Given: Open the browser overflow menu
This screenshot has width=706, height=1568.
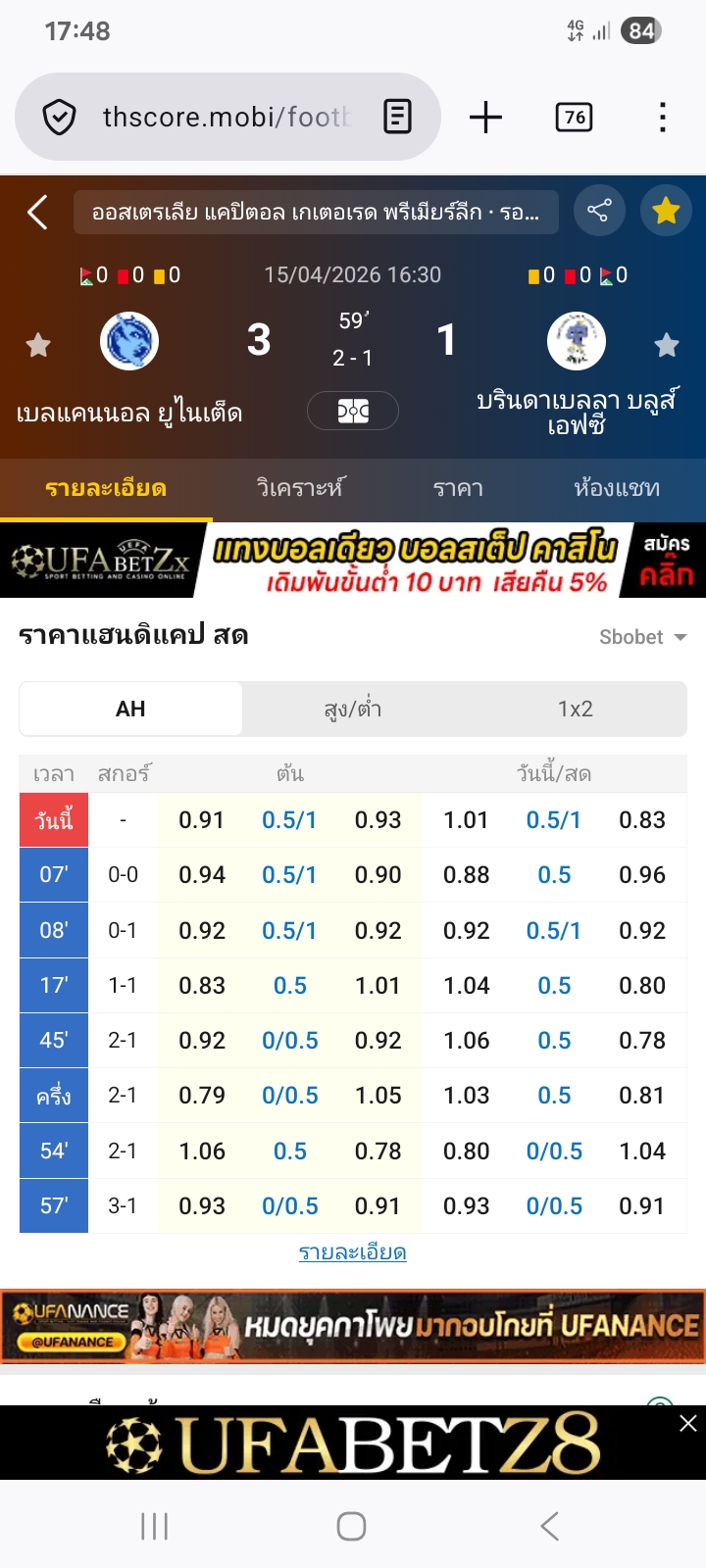Looking at the screenshot, I should click(663, 118).
